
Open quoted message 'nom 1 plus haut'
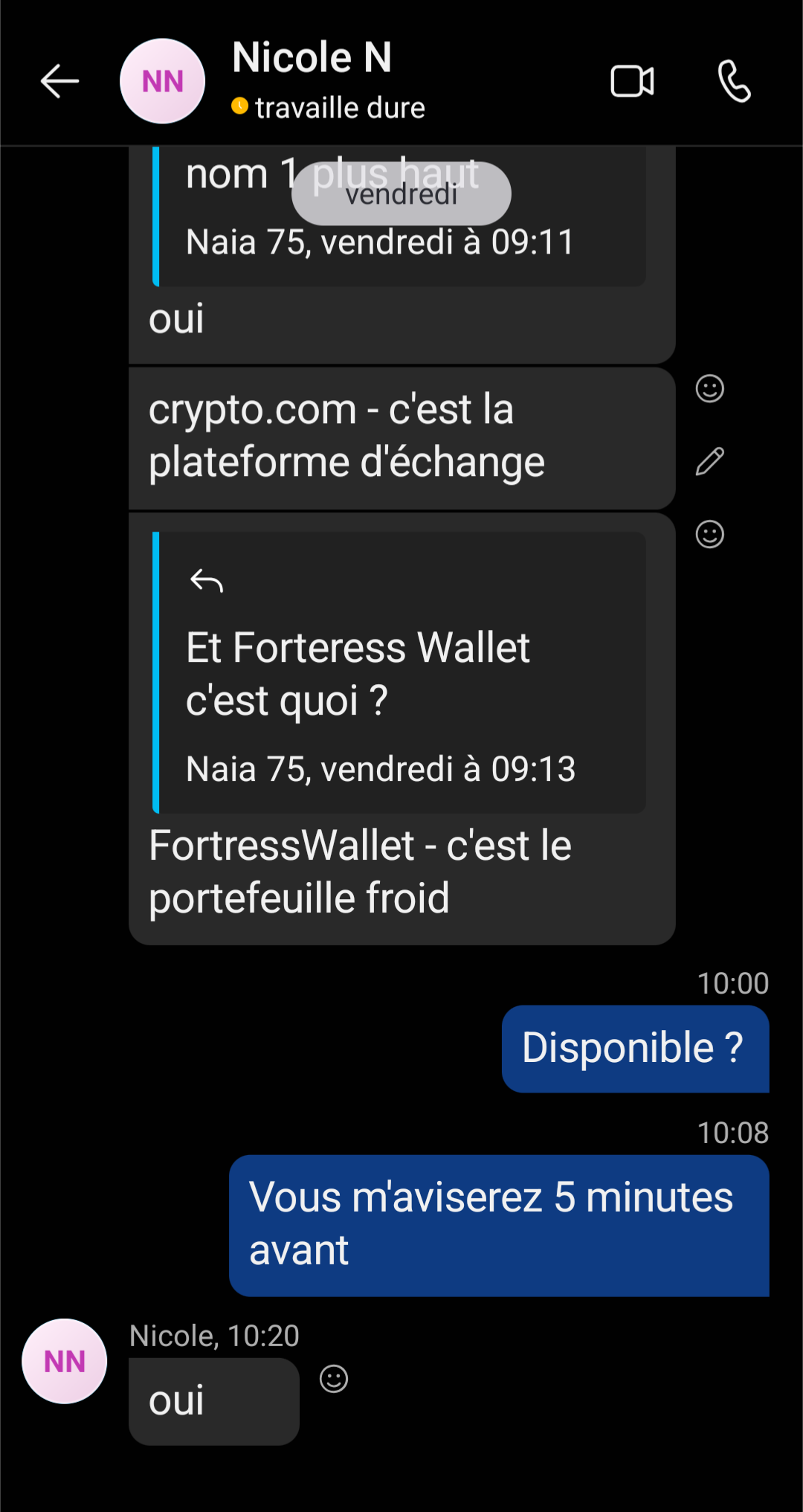pyautogui.click(x=401, y=223)
